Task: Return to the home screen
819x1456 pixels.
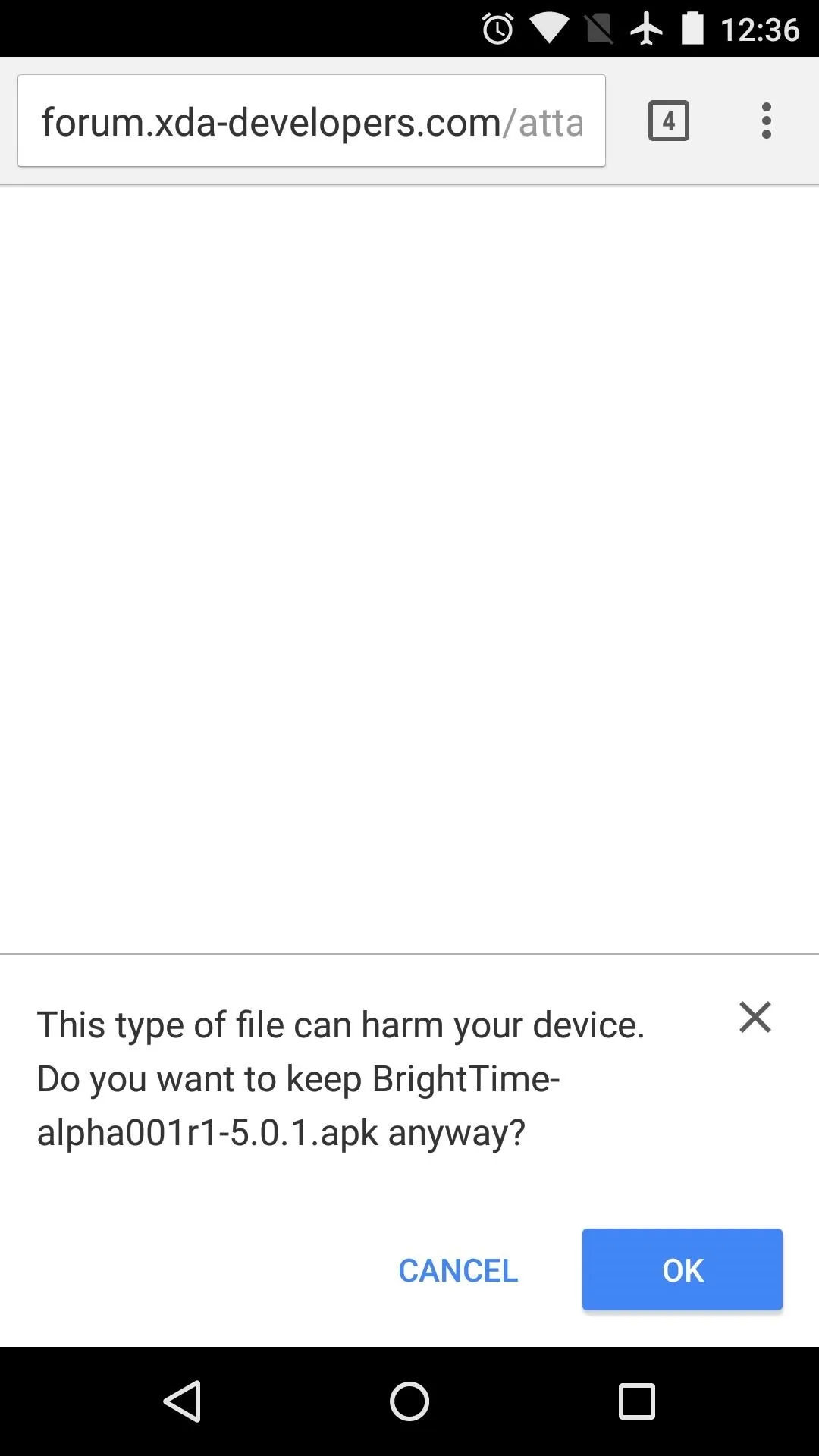Action: (x=409, y=1401)
